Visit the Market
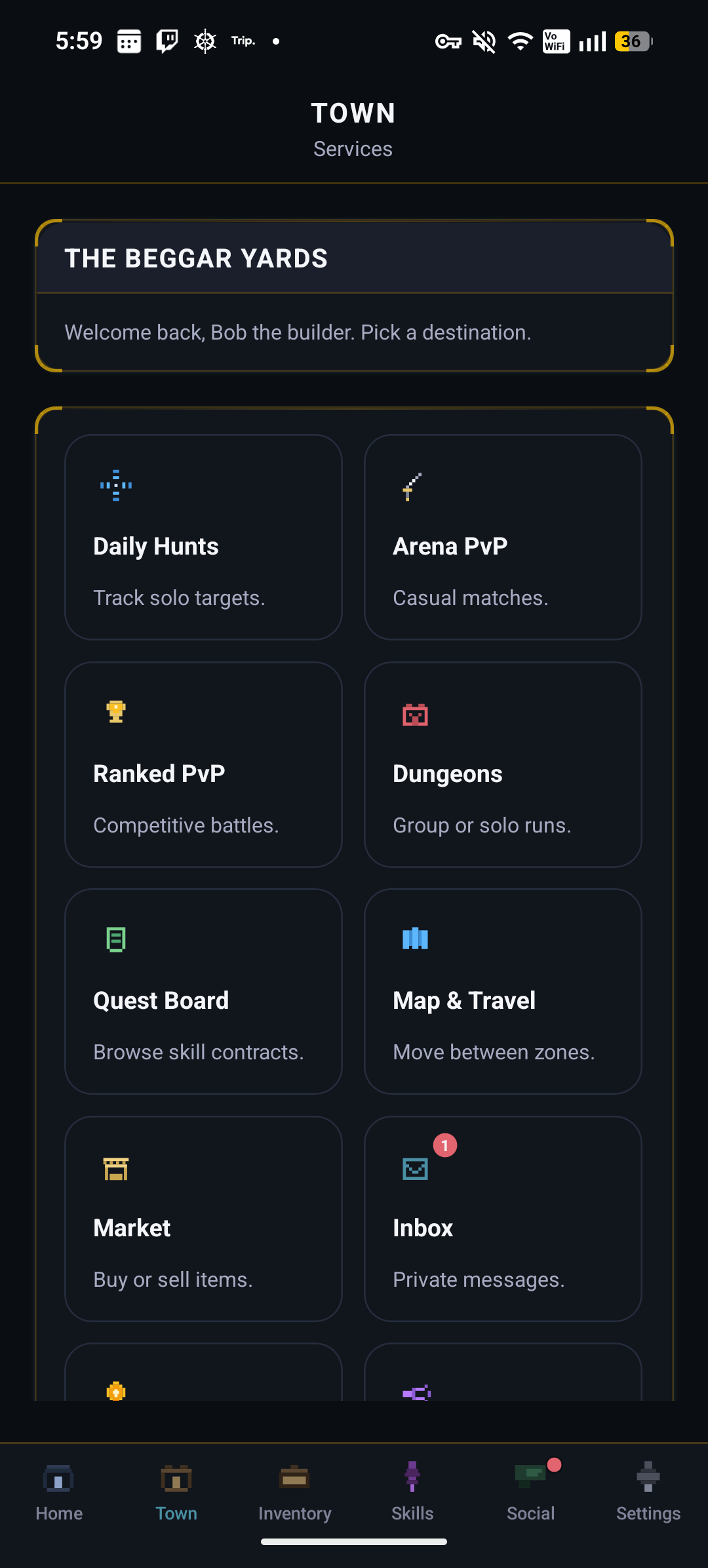This screenshot has width=708, height=1568. [203, 1219]
